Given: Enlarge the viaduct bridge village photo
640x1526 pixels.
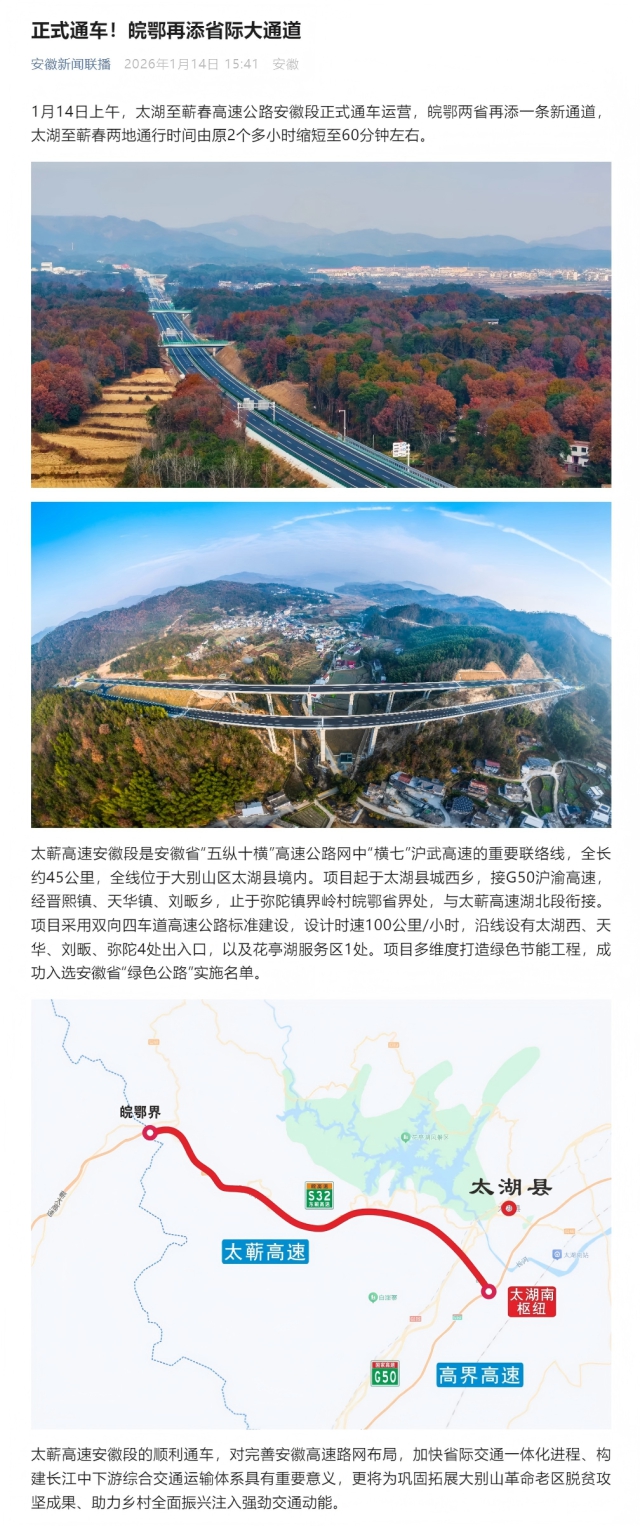Looking at the screenshot, I should [320, 664].
